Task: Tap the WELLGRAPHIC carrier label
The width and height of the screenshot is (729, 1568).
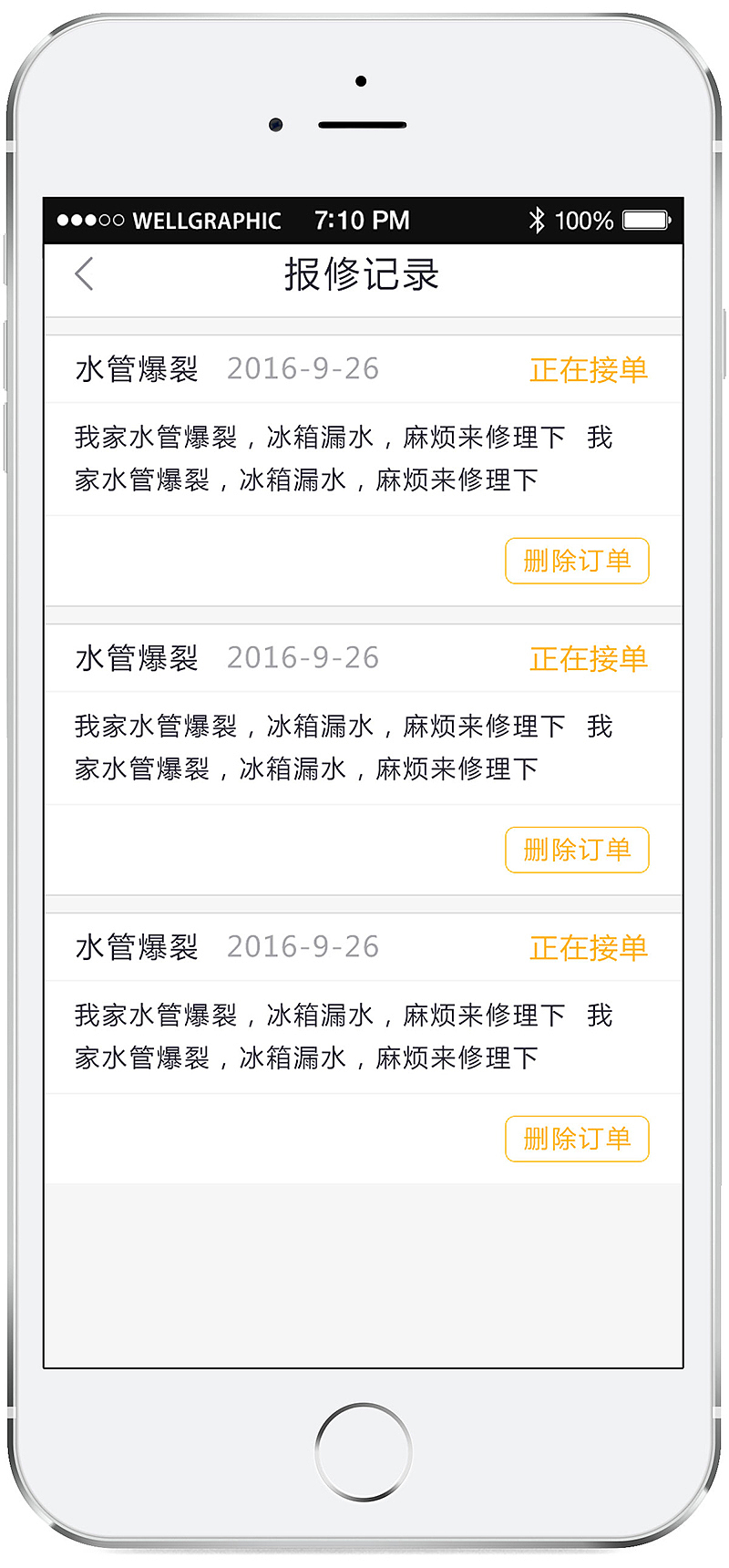Action: coord(208,221)
